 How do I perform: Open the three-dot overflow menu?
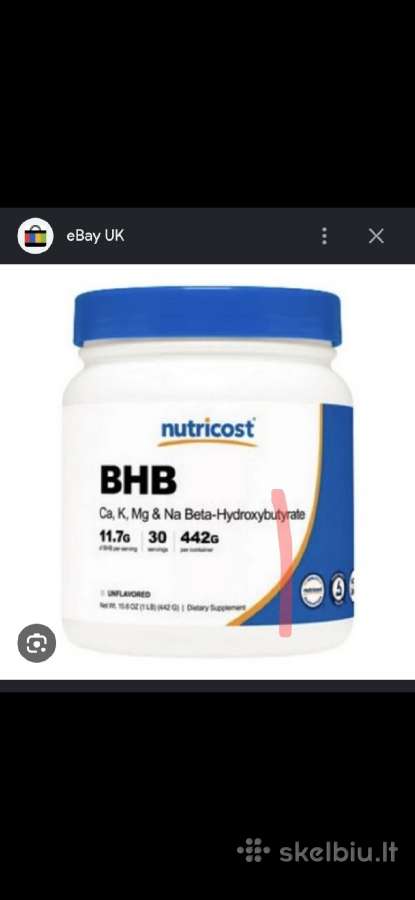tap(324, 236)
